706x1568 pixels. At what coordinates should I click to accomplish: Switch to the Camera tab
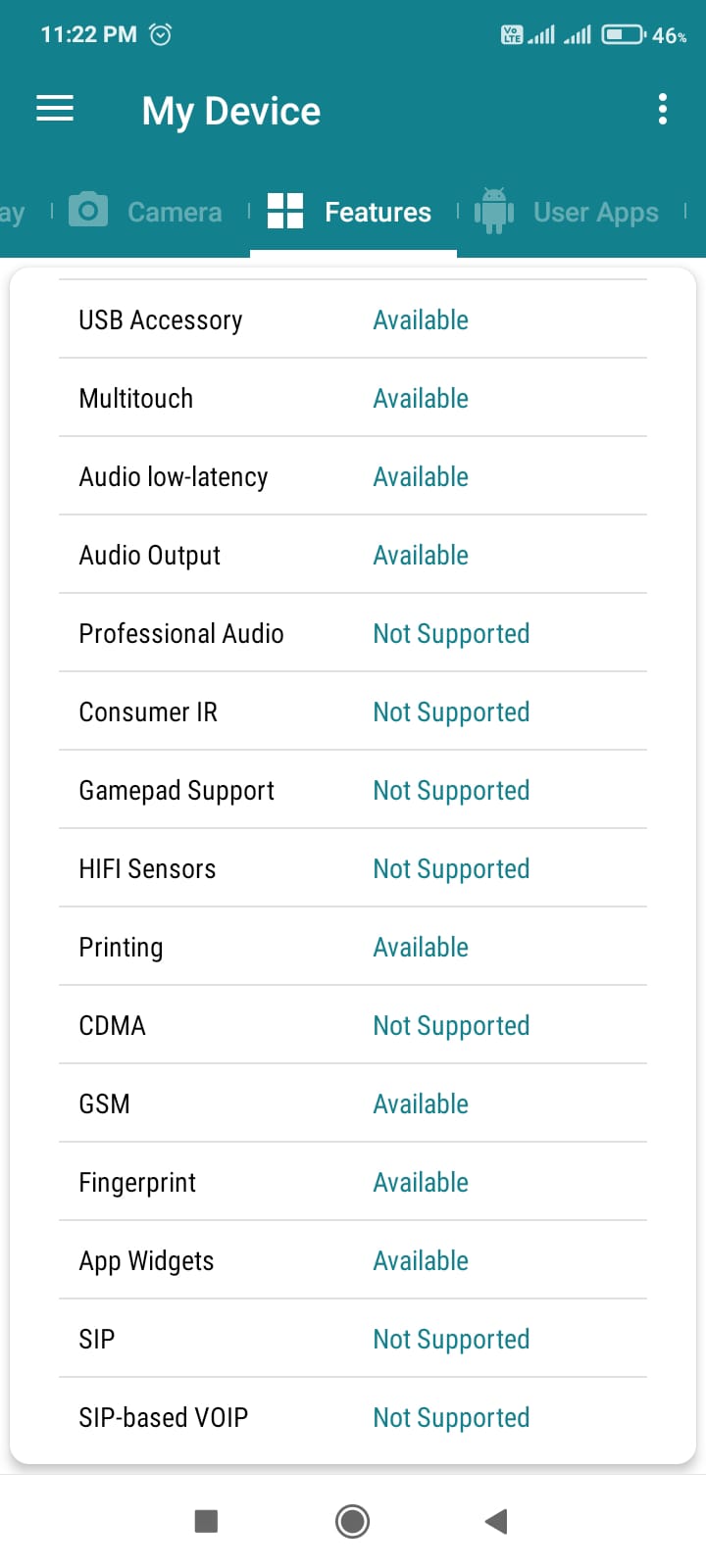pos(147,212)
